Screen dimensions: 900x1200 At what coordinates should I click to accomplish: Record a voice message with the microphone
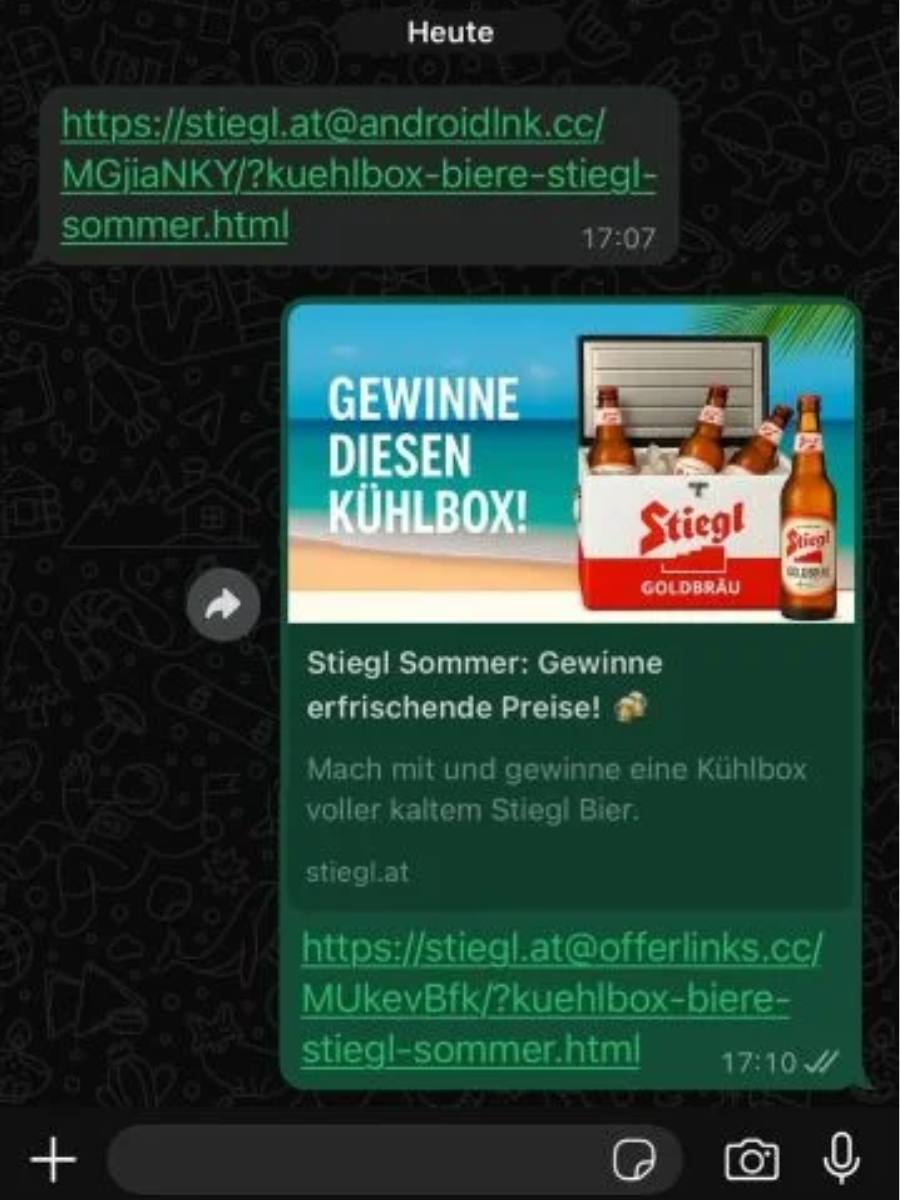[x=841, y=1158]
